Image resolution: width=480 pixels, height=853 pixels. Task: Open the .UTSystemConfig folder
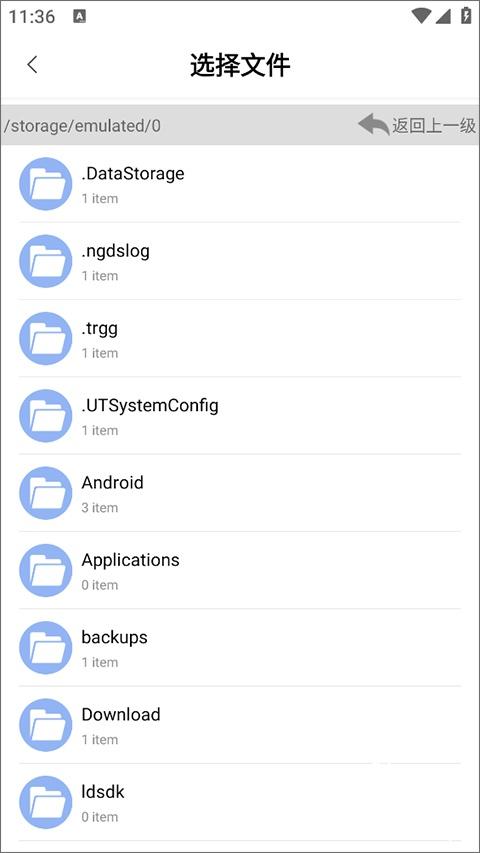pos(240,416)
